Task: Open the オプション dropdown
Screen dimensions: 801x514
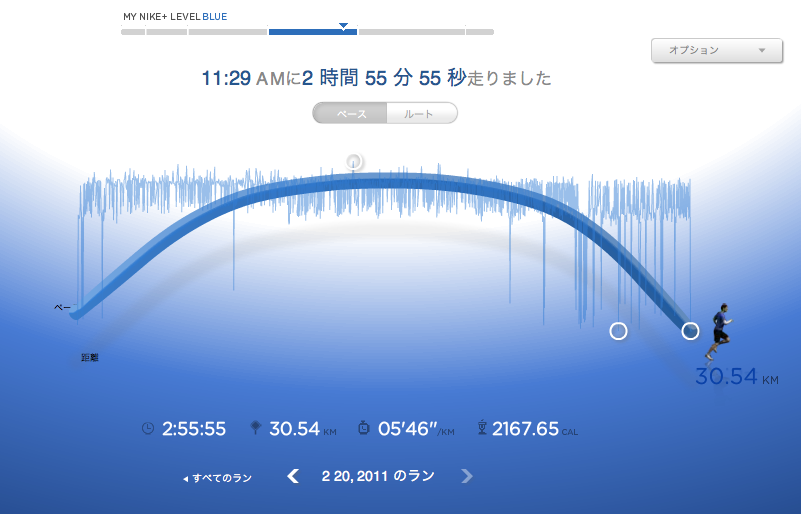Action: pos(715,50)
